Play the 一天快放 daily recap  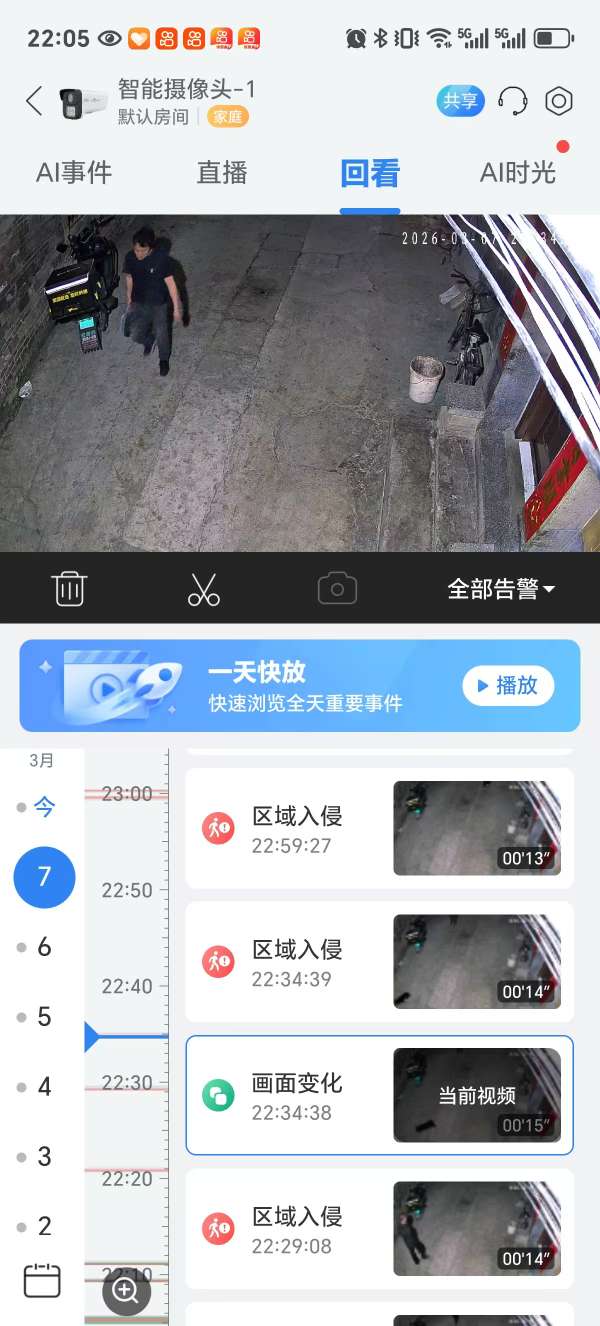(x=508, y=686)
